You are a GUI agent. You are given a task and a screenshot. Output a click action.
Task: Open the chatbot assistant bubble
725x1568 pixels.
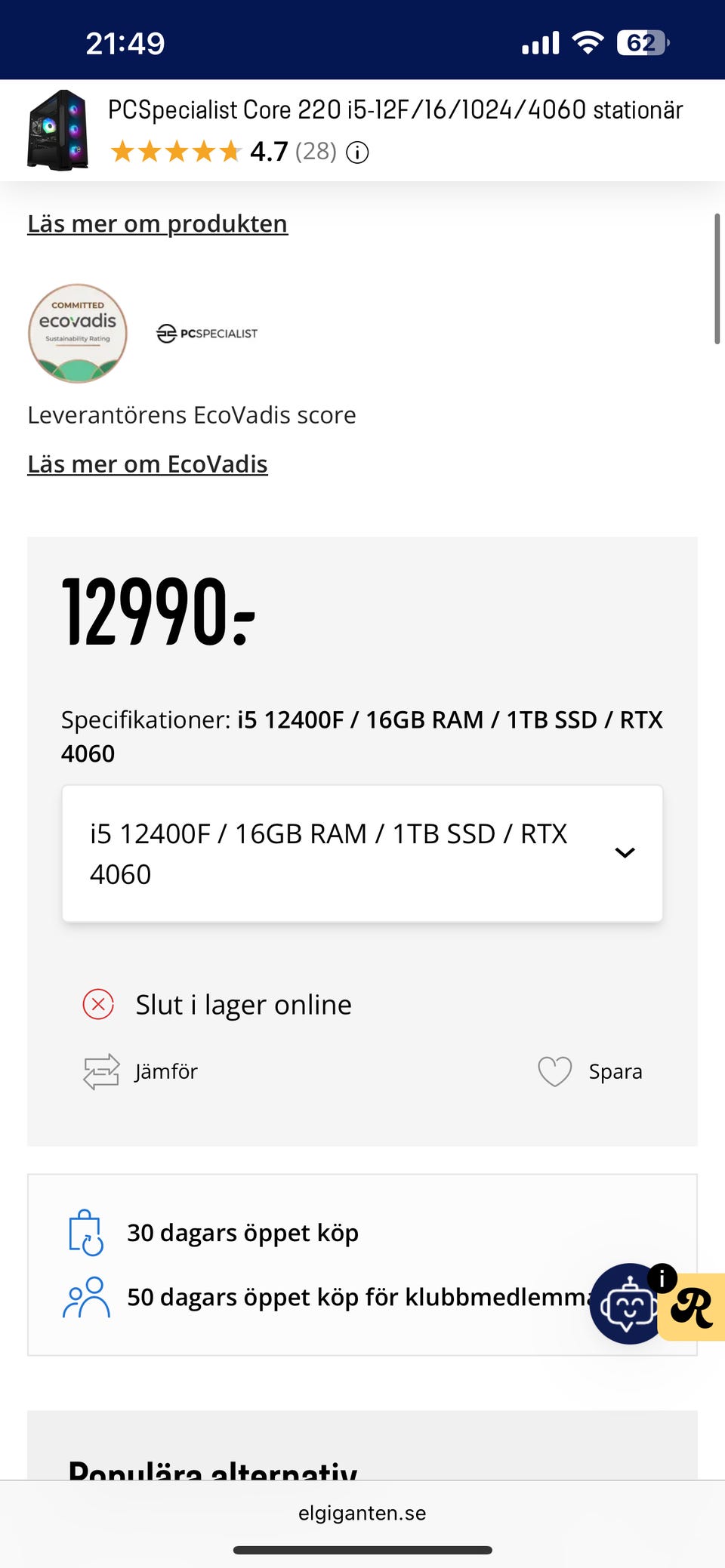628,1305
